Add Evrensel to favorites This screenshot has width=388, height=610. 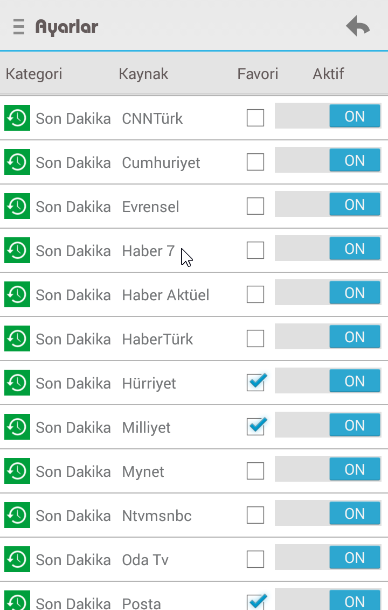pyautogui.click(x=255, y=206)
